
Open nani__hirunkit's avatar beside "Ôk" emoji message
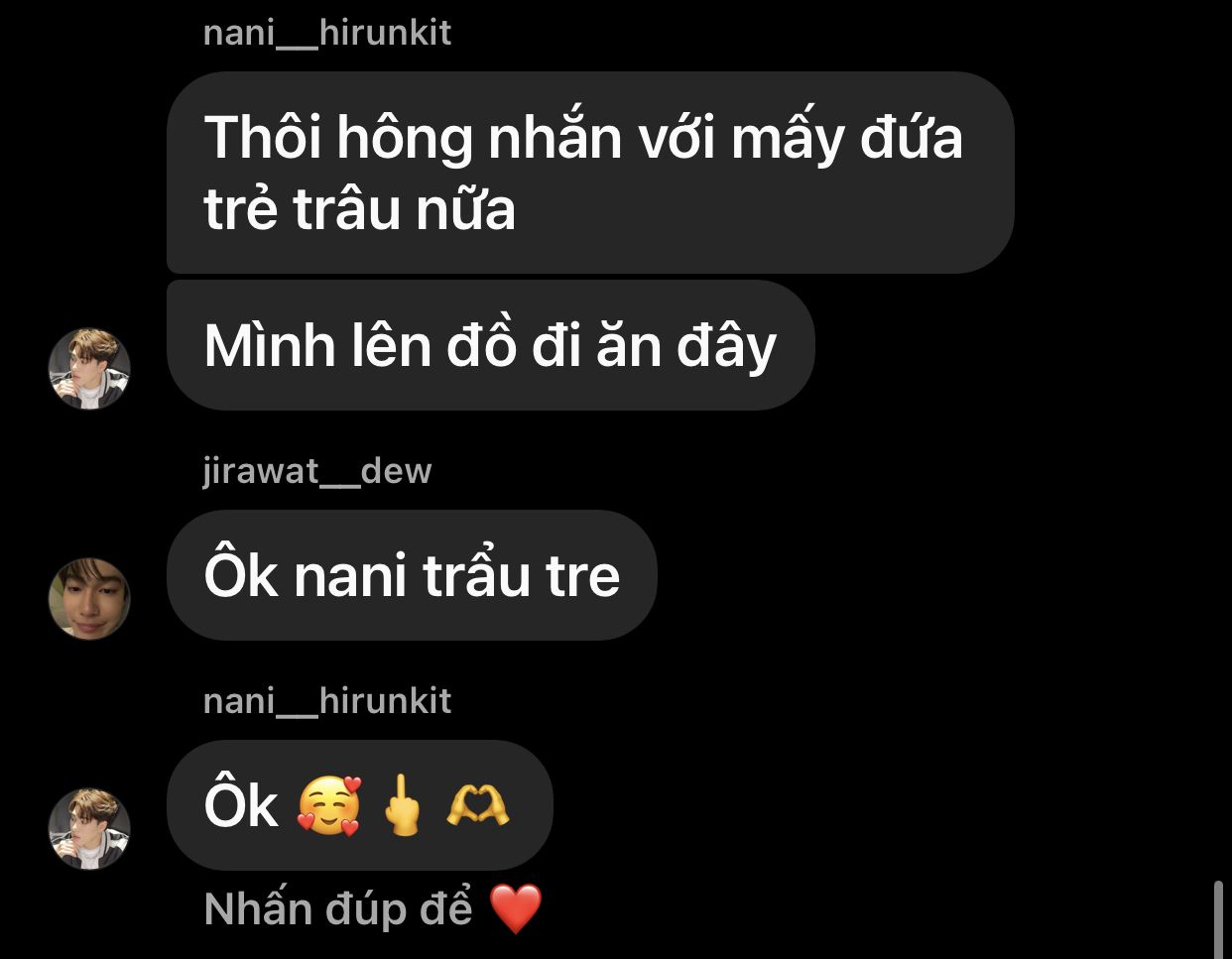[90, 828]
